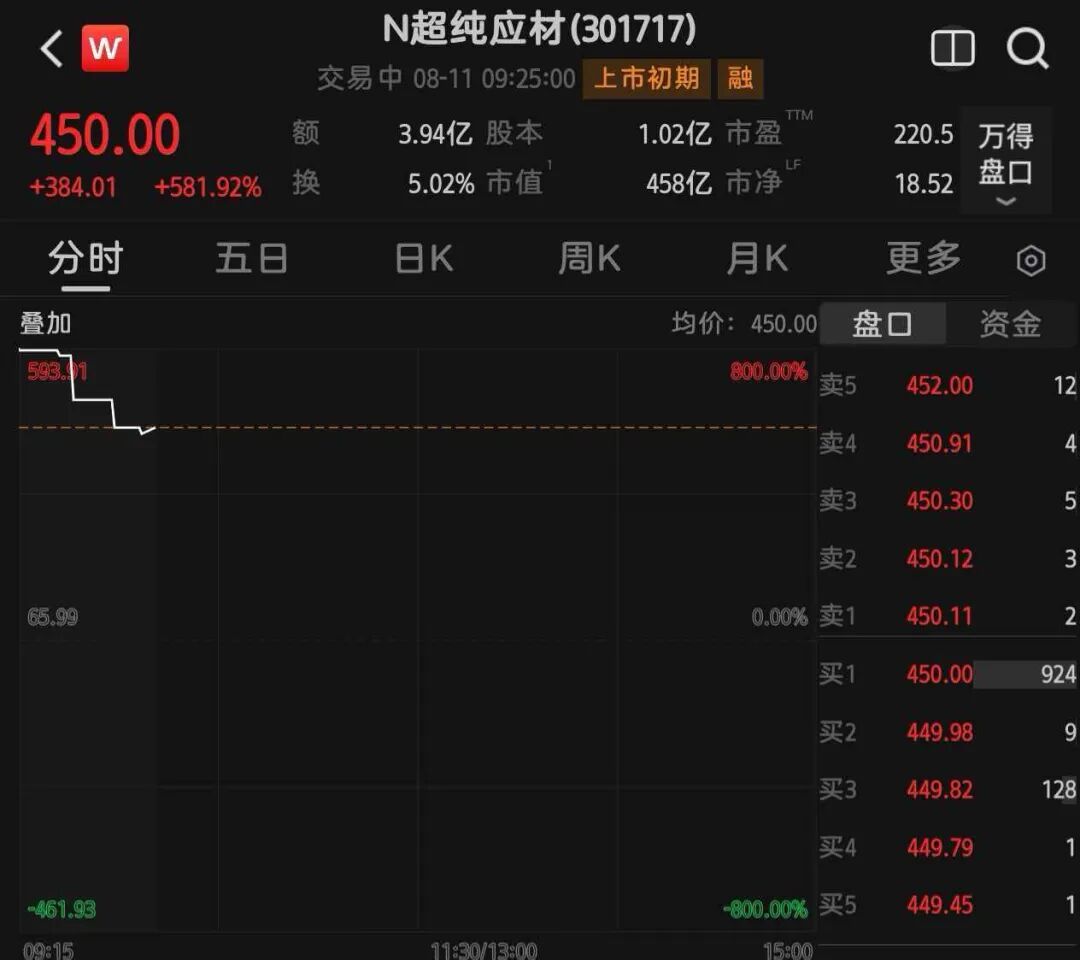This screenshot has width=1080, height=960.
Task: Switch to the 月K chart tab
Action: (x=757, y=258)
